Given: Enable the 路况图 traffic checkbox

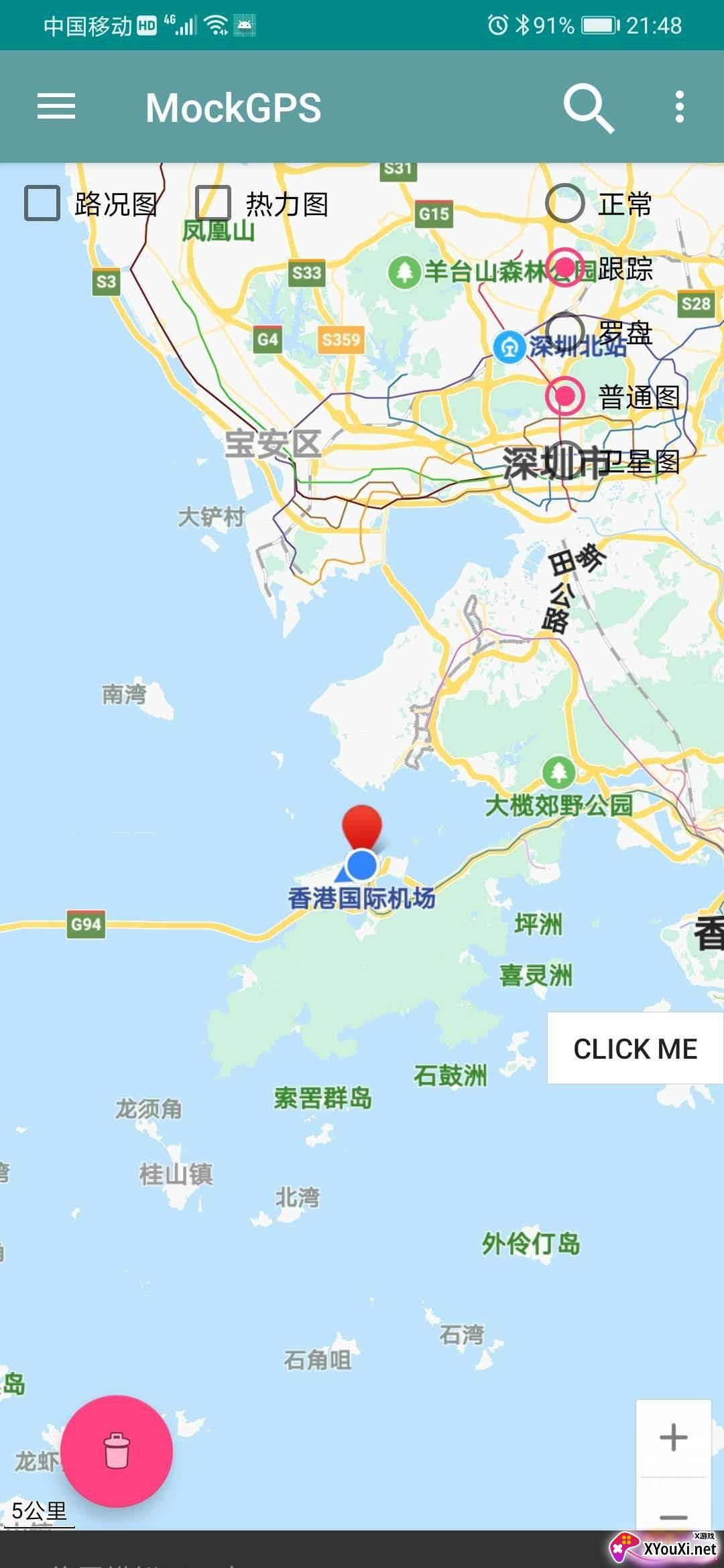Looking at the screenshot, I should point(42,203).
